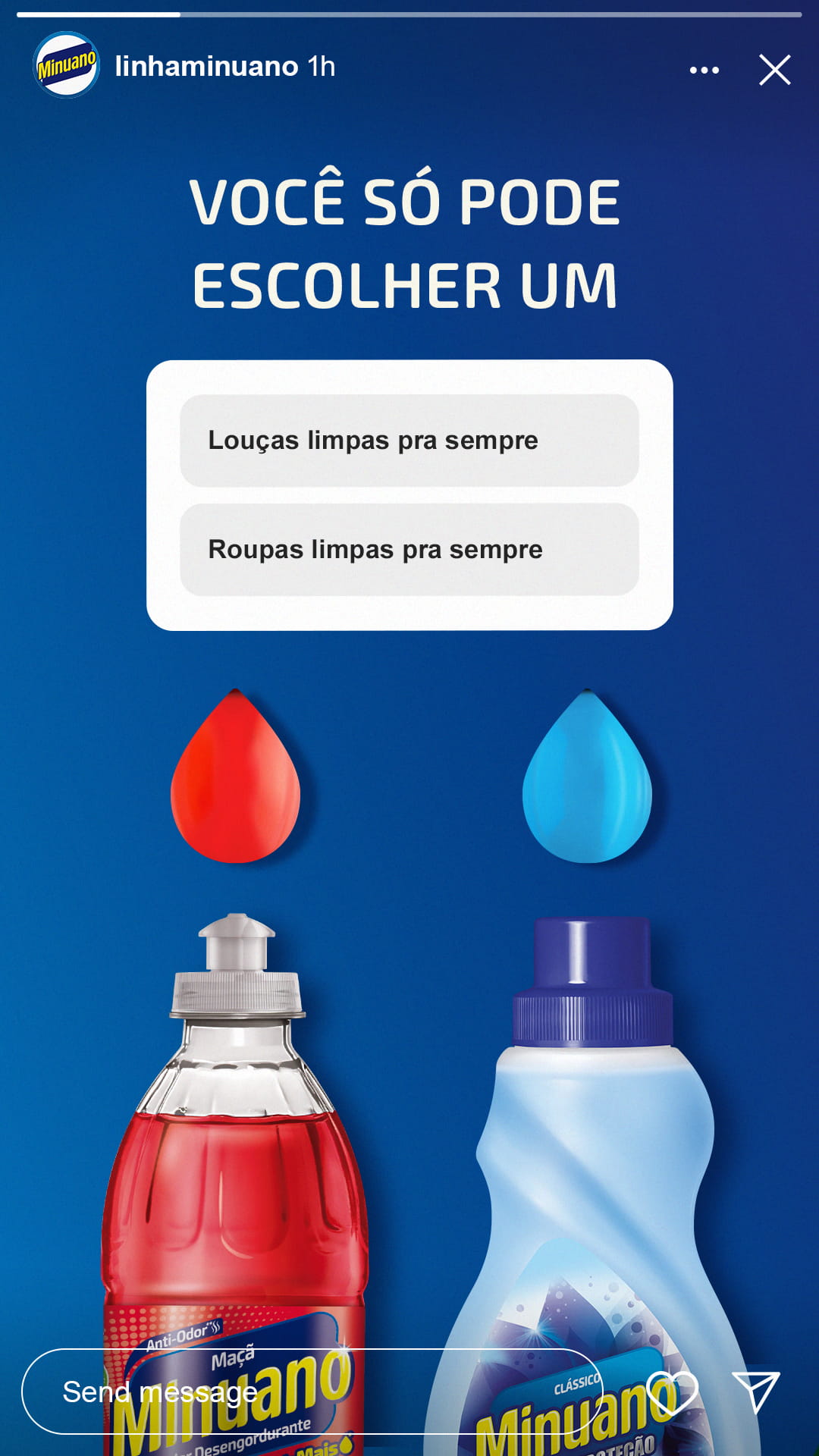Open the story overflow menu

704,70
